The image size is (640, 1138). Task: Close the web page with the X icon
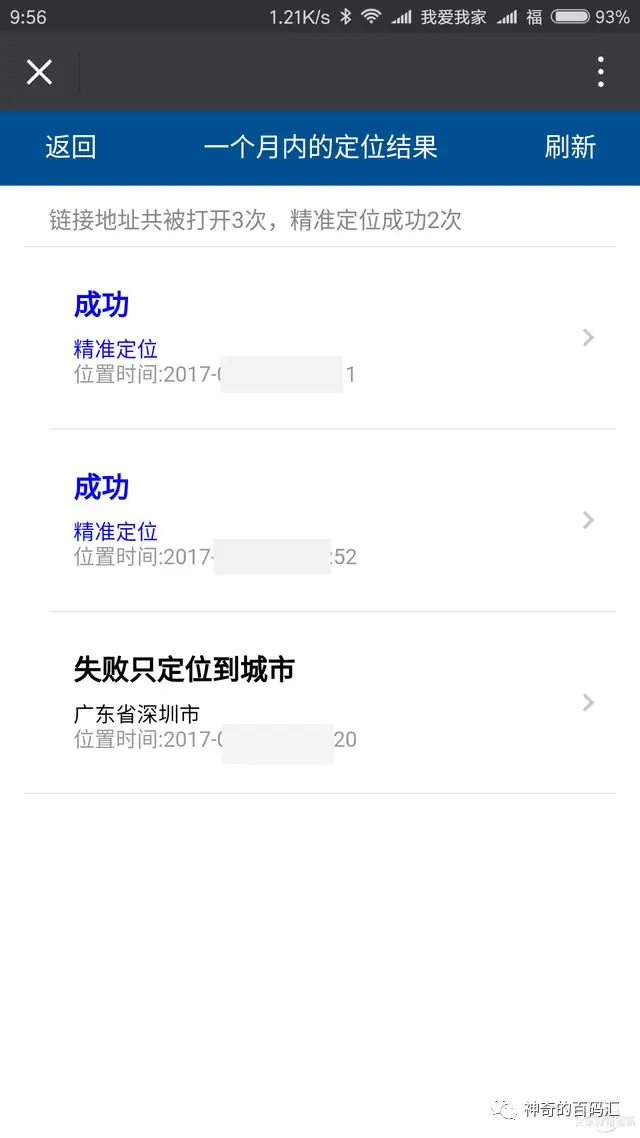pyautogui.click(x=39, y=72)
